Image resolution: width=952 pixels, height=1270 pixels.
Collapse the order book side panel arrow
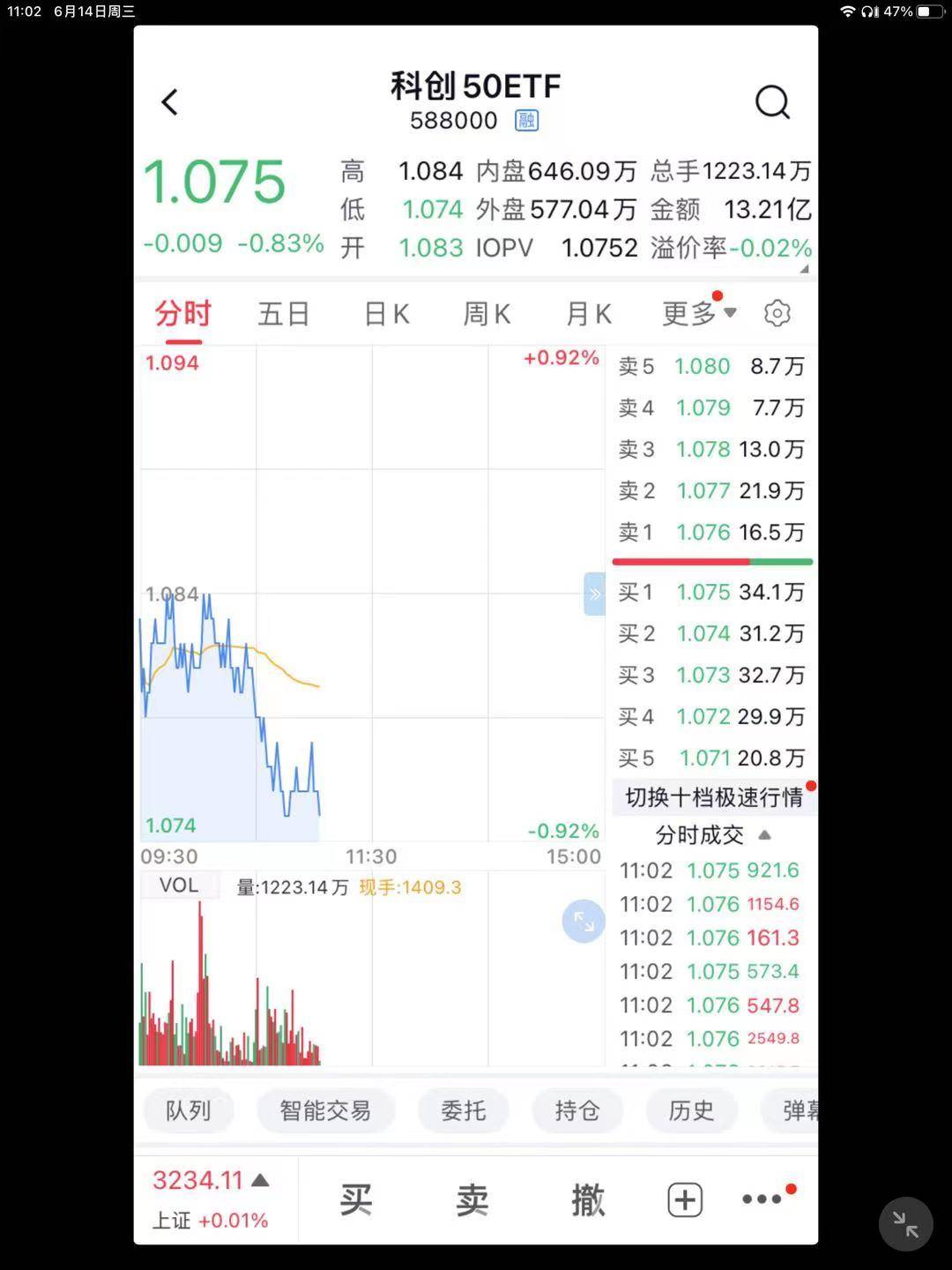click(594, 594)
